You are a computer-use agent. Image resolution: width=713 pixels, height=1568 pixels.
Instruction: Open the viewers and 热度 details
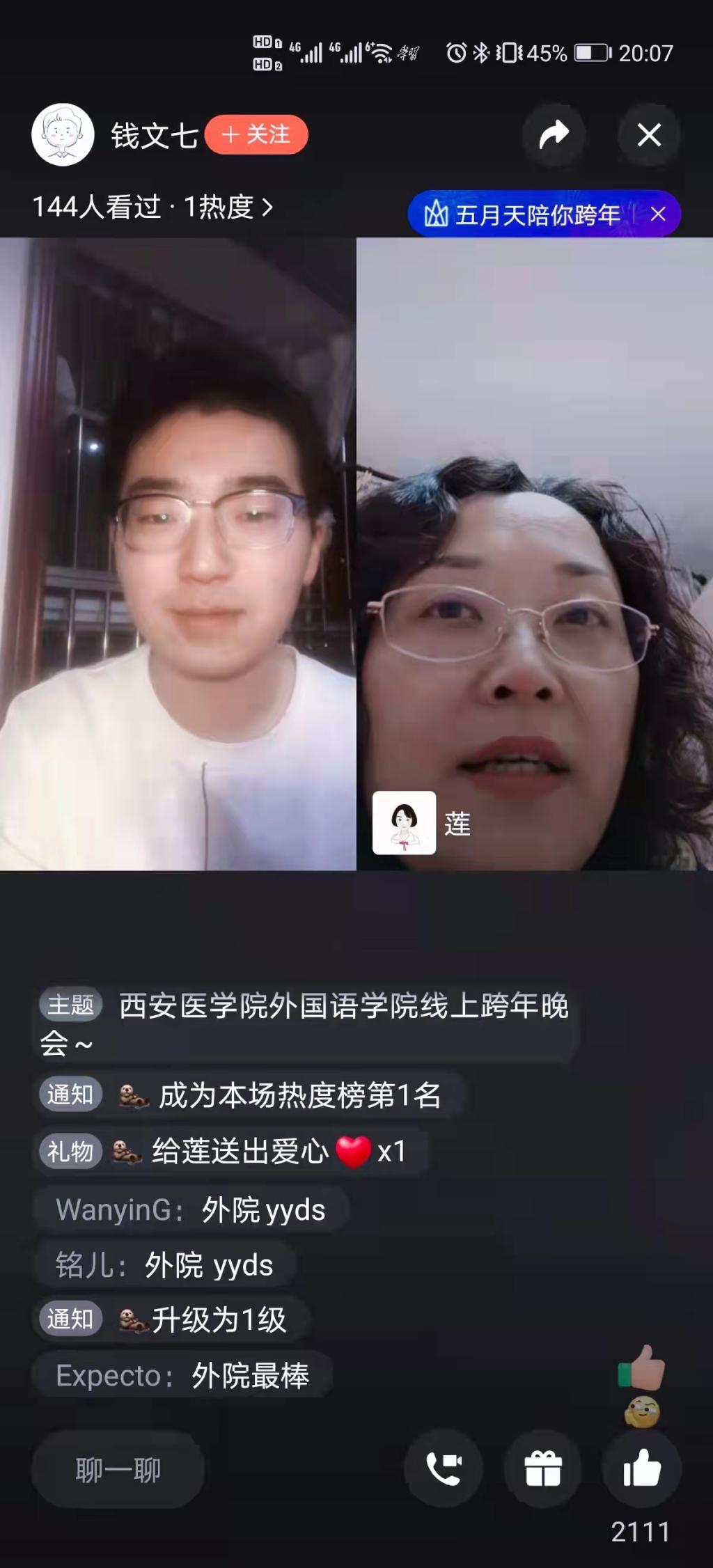[152, 207]
